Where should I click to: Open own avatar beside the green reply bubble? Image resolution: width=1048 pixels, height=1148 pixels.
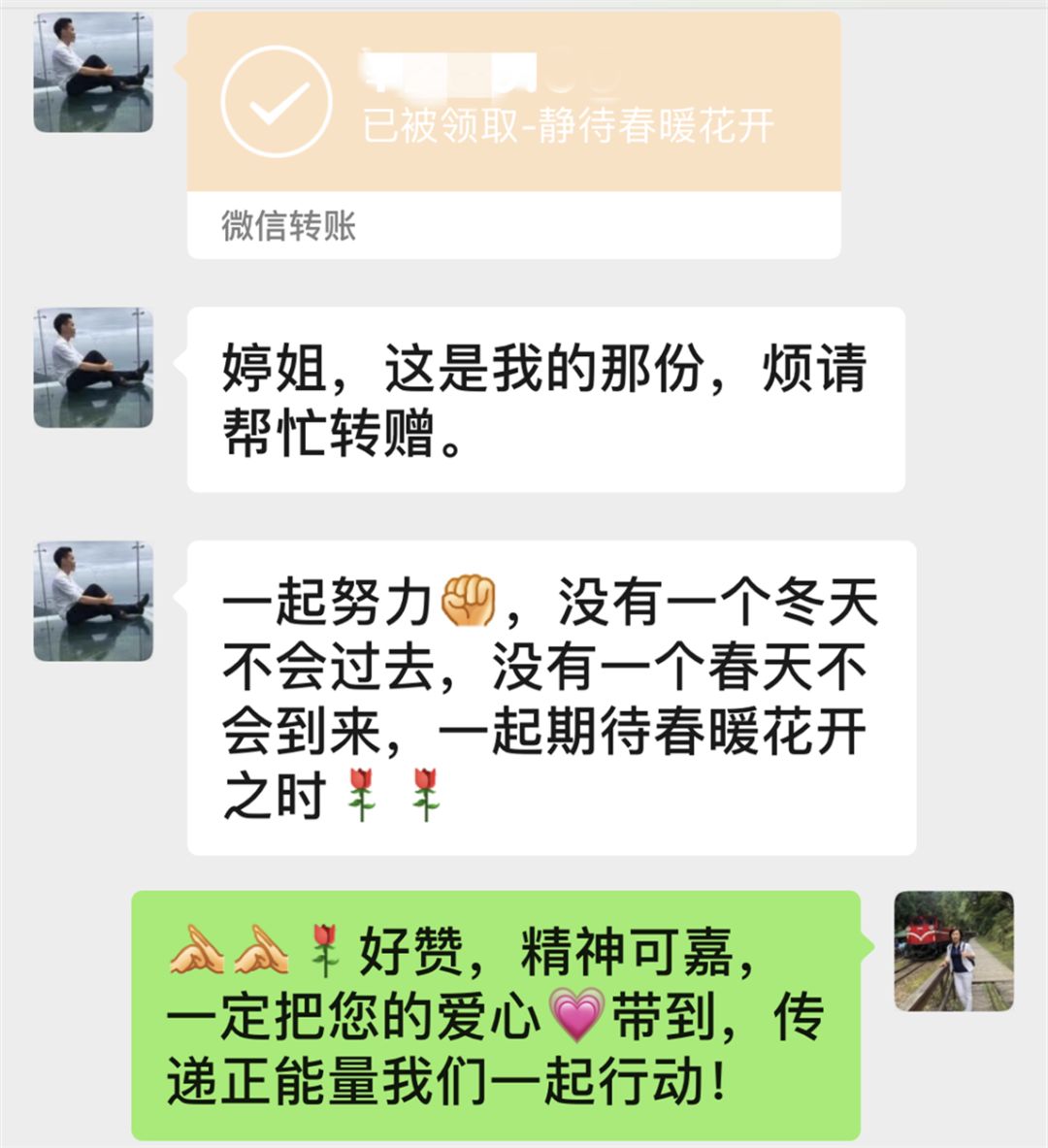pyautogui.click(x=953, y=951)
